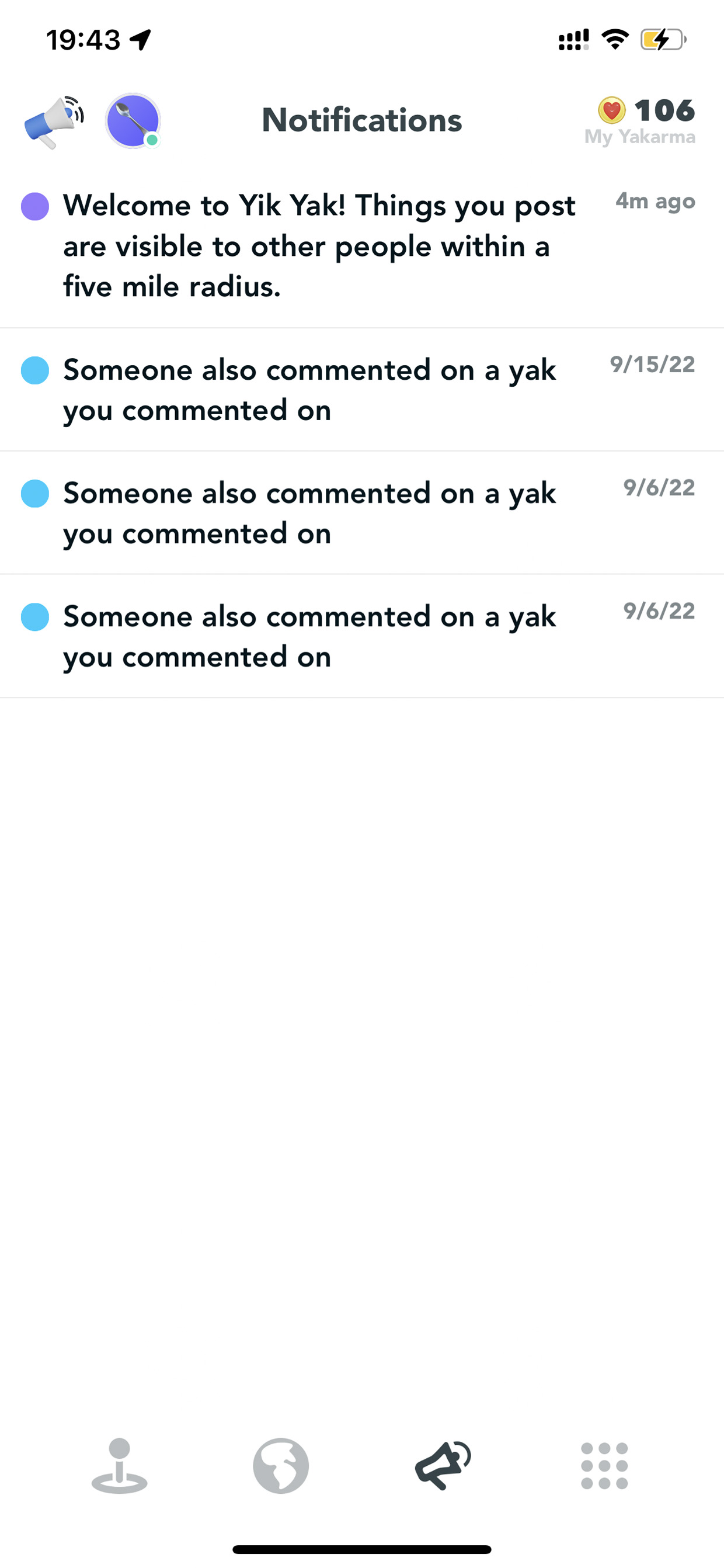Open the Welcome to Yik Yak notification
Viewport: 724px width, 1568px height.
[x=362, y=246]
